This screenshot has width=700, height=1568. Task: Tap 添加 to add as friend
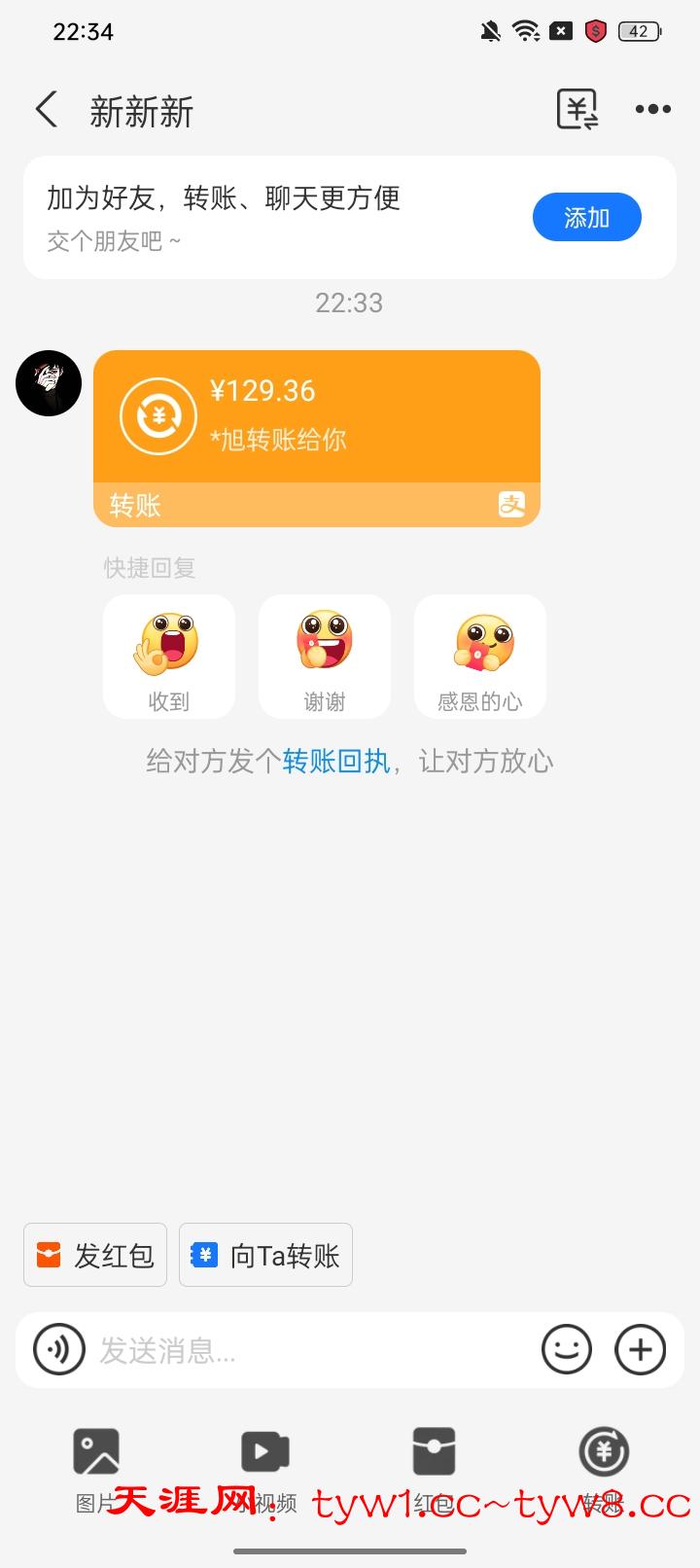click(586, 217)
